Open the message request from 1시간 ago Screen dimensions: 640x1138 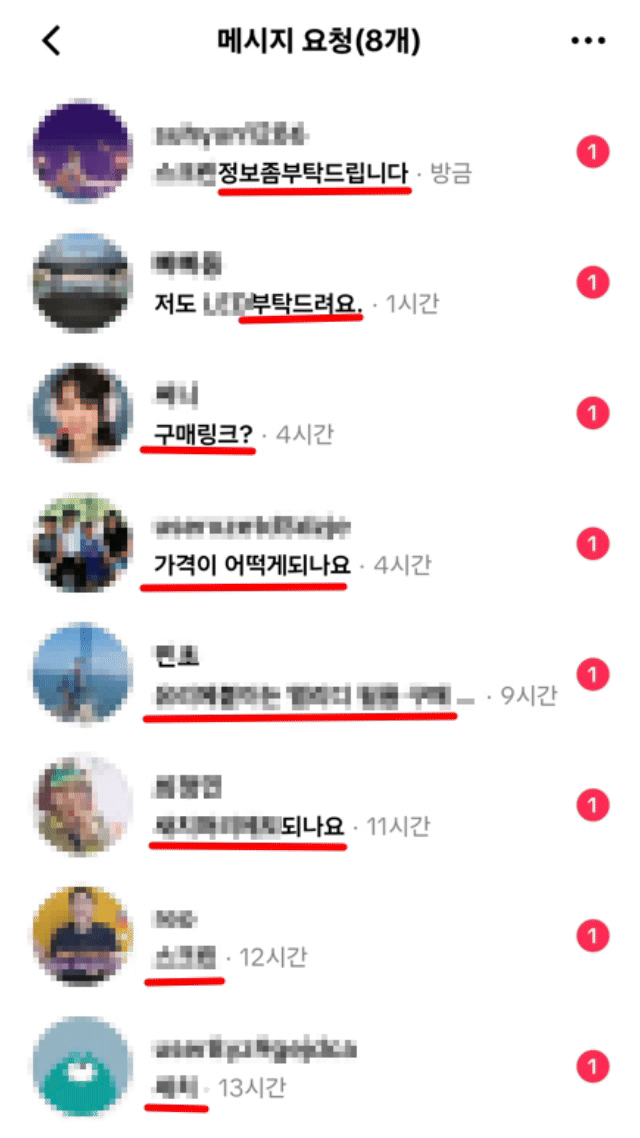click(320, 283)
